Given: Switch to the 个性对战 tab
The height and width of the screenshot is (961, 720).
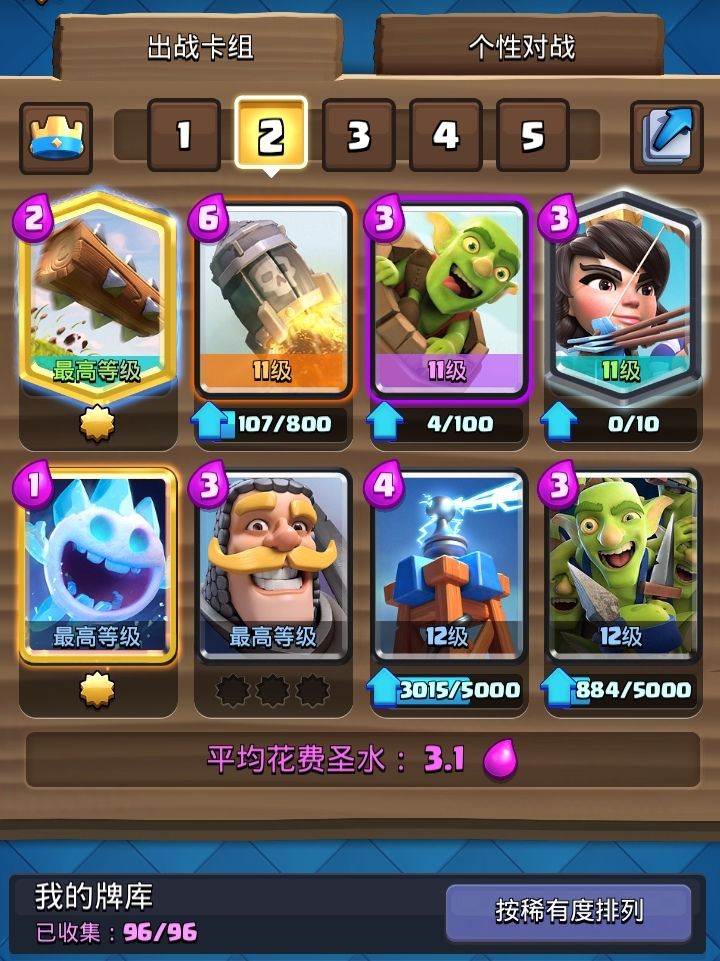Looking at the screenshot, I should tap(521, 44).
